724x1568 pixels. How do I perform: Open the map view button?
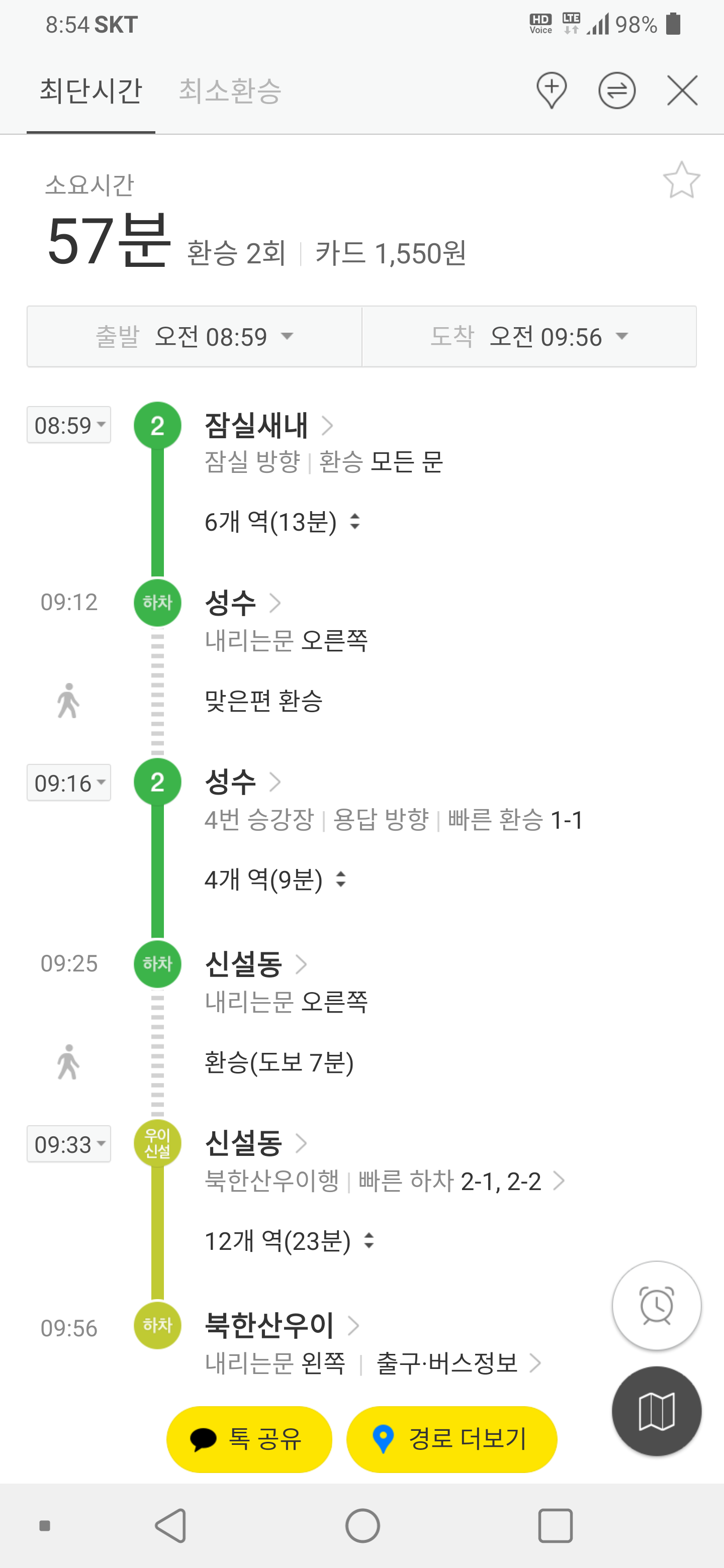657,1411
